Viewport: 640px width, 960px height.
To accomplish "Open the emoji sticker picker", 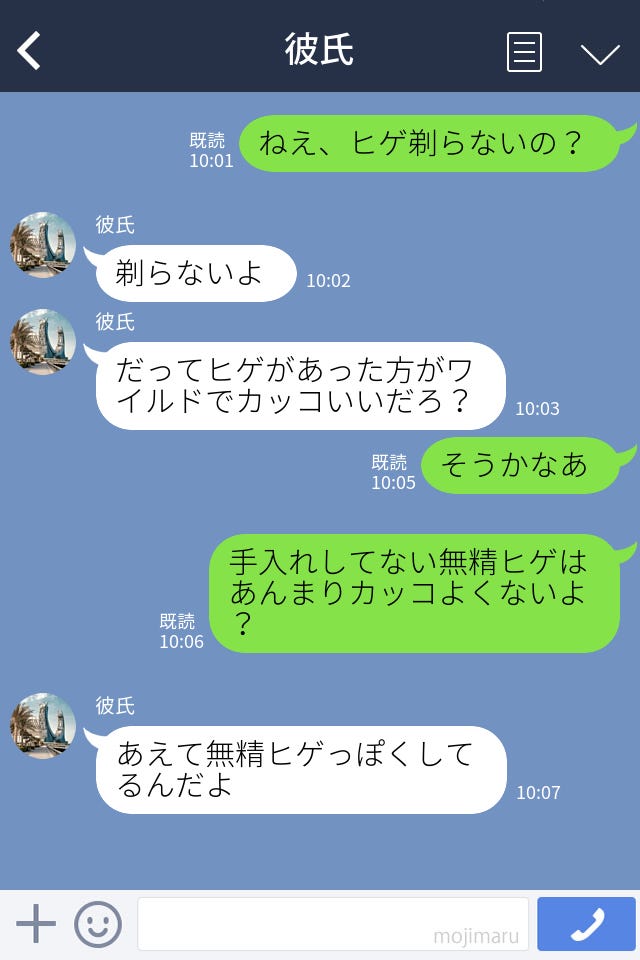I will point(98,923).
